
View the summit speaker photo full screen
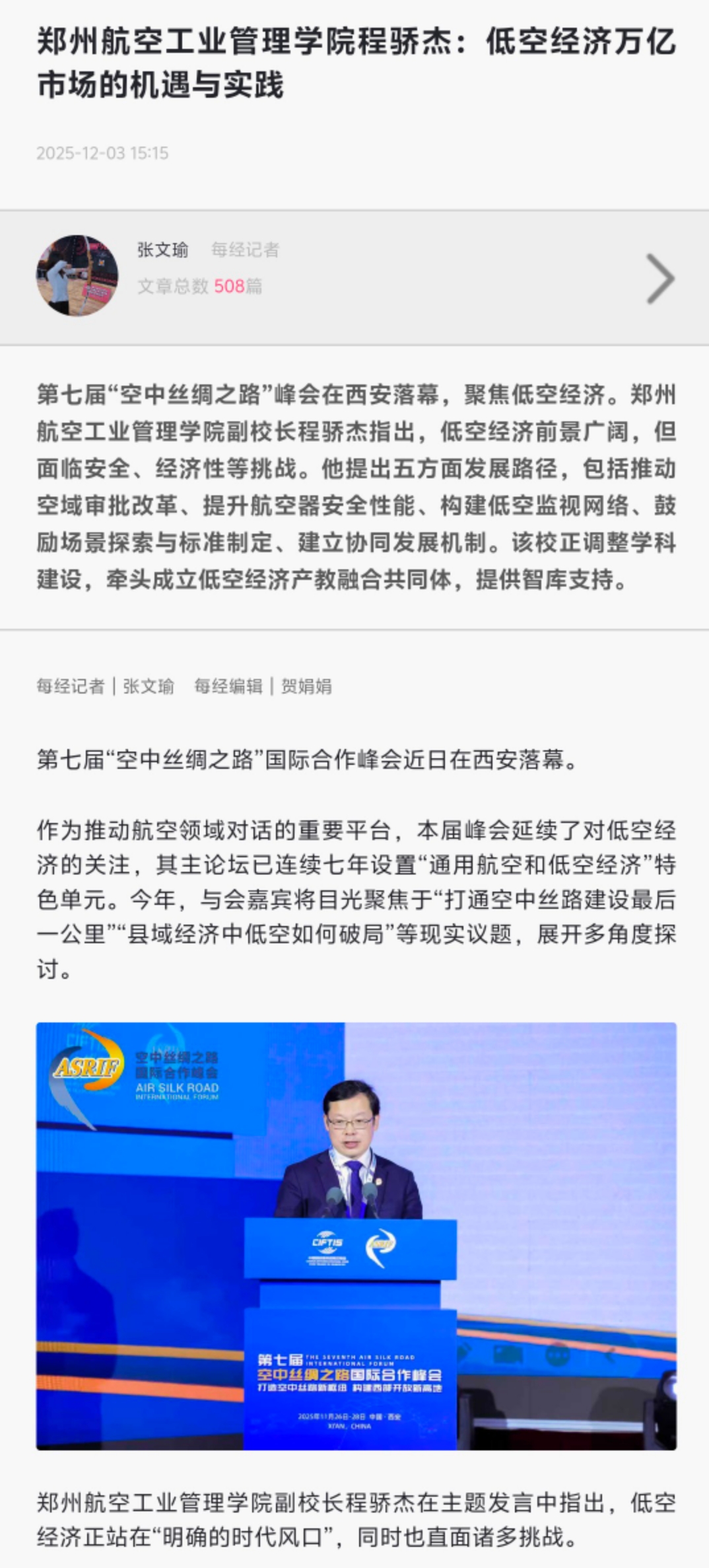tap(356, 1235)
